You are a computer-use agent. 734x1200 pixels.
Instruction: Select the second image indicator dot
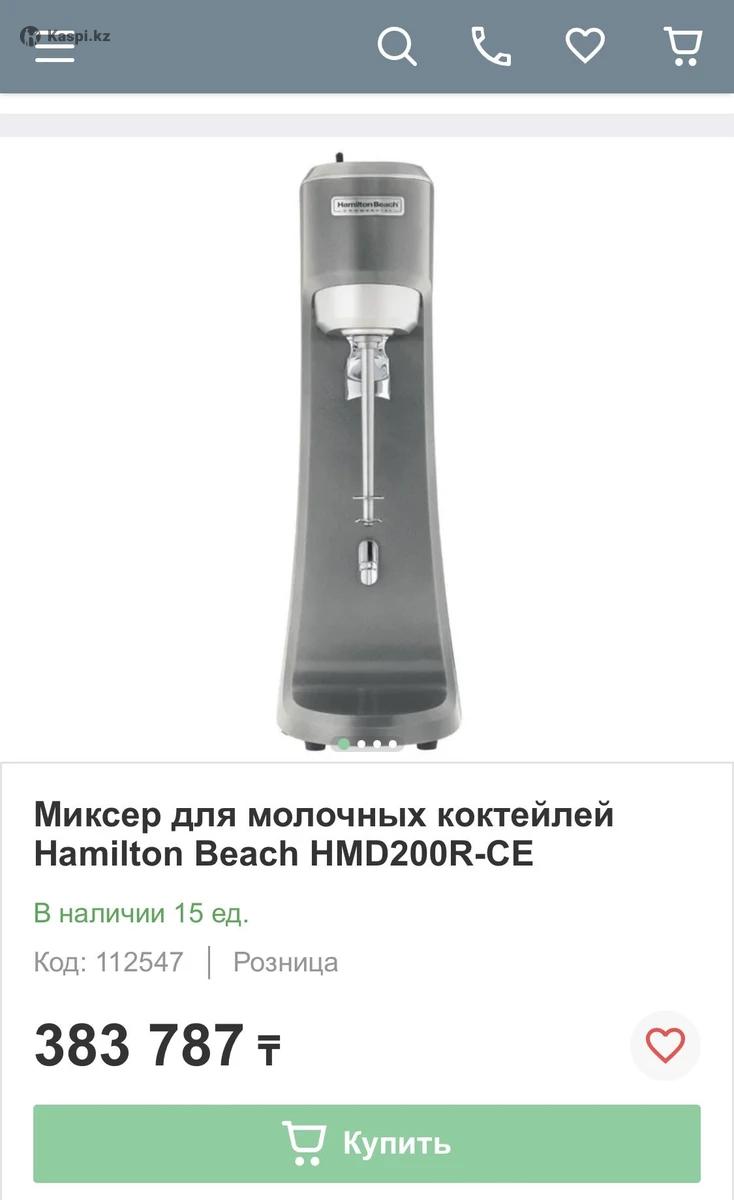coord(361,744)
